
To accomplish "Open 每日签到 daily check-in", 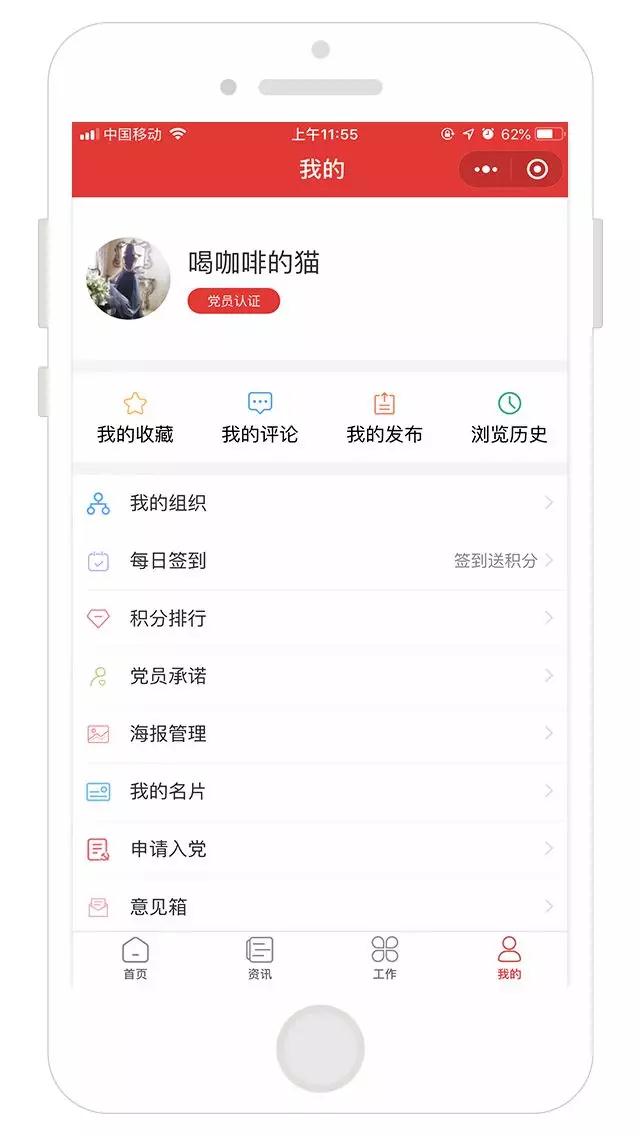I will click(320, 561).
